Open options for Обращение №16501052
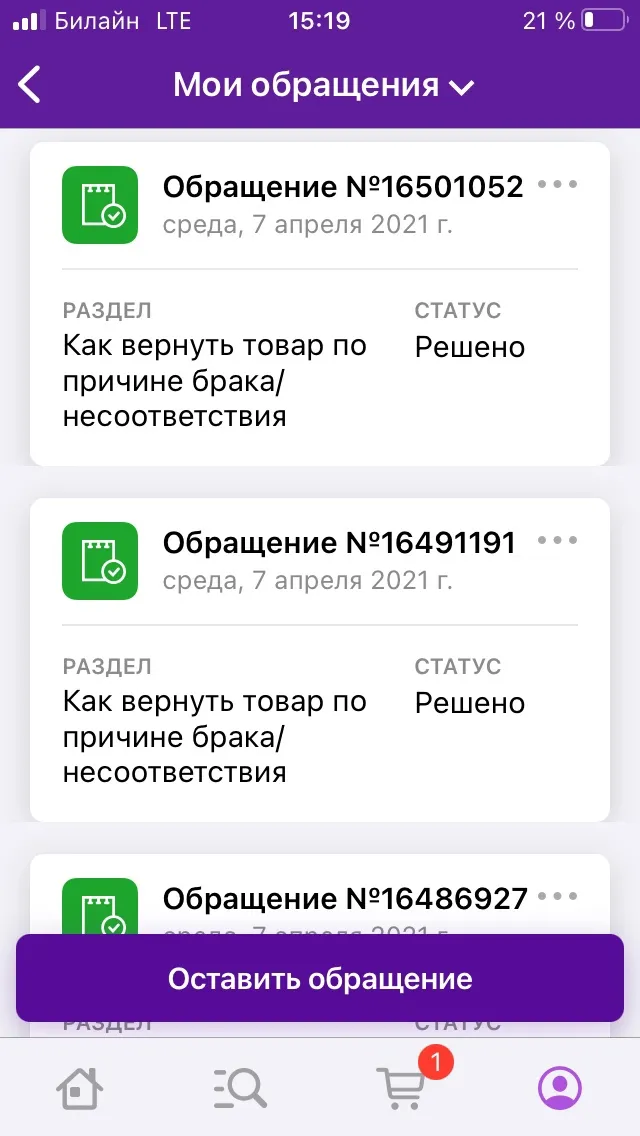 coord(558,184)
